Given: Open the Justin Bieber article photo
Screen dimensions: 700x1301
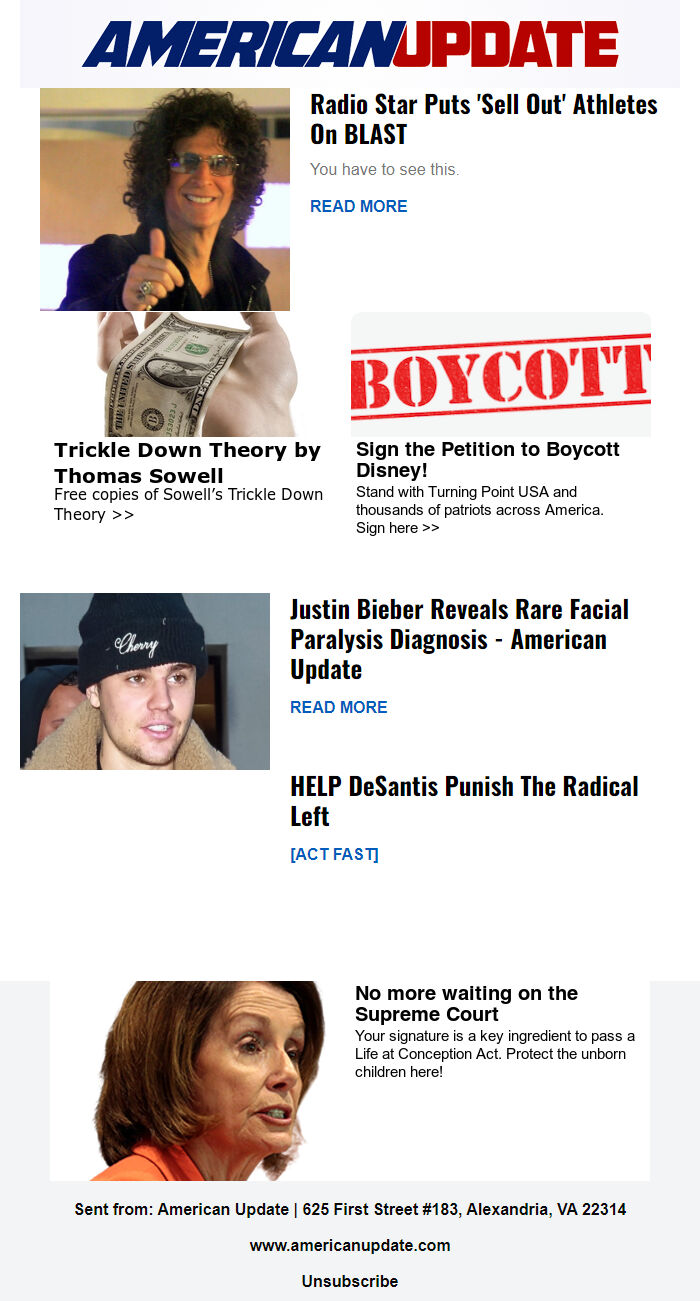Looking at the screenshot, I should pyautogui.click(x=145, y=681).
